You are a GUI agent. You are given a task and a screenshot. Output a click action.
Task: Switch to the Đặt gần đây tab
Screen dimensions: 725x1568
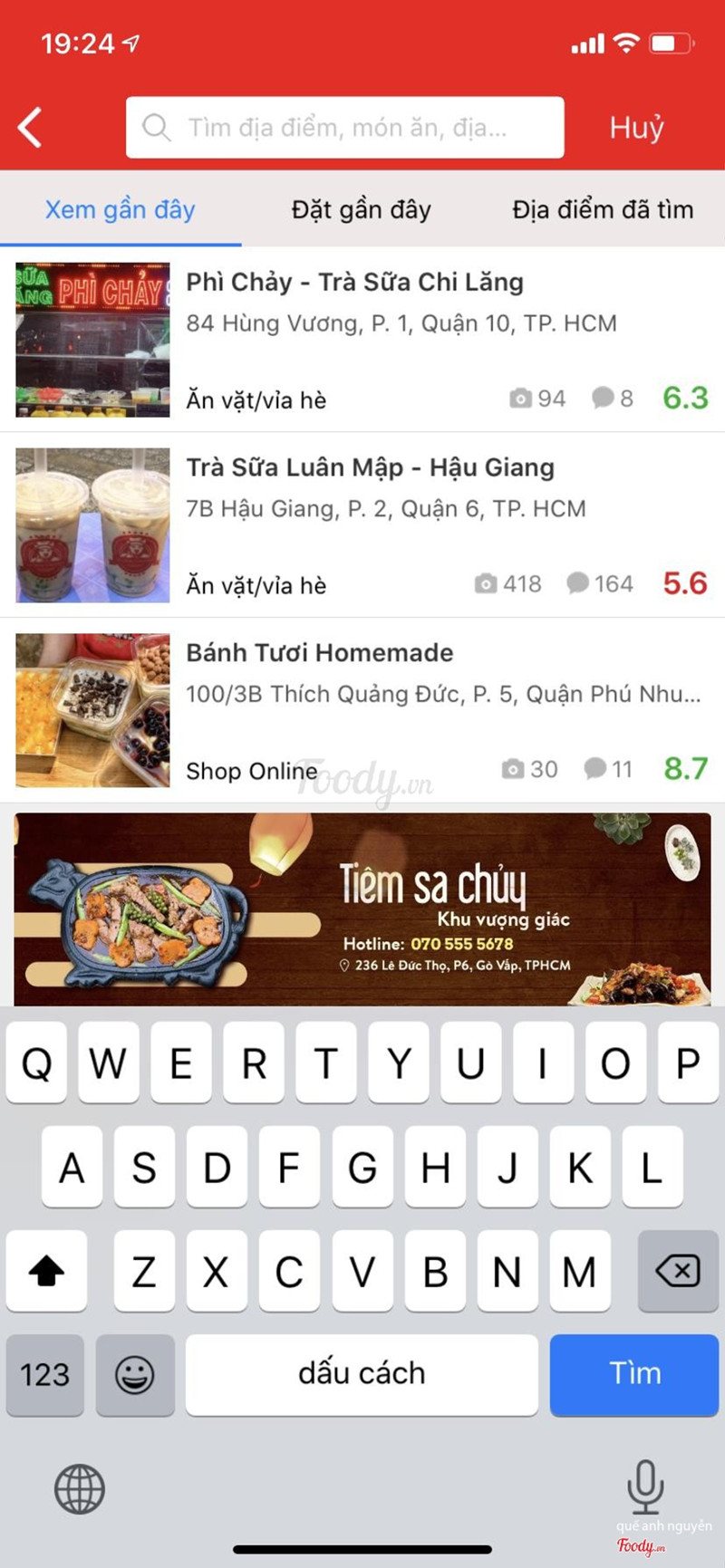361,210
